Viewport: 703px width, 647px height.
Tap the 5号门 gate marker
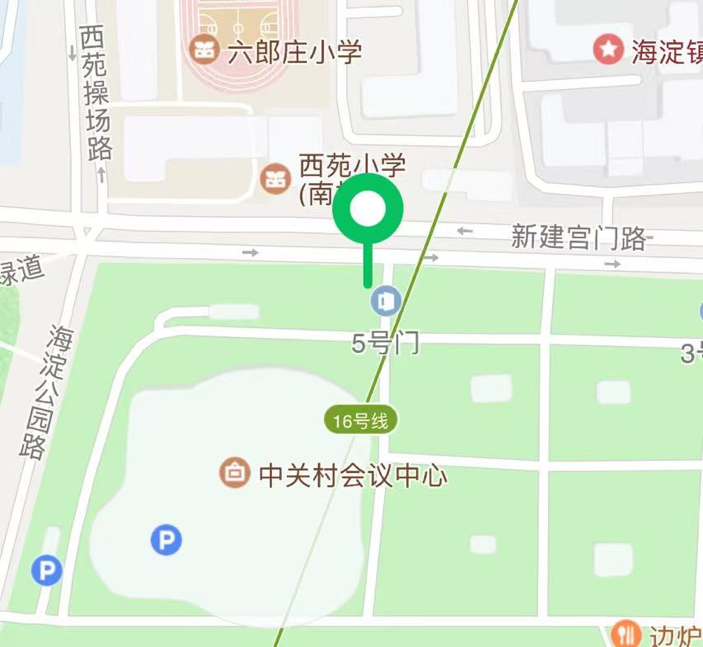(385, 299)
